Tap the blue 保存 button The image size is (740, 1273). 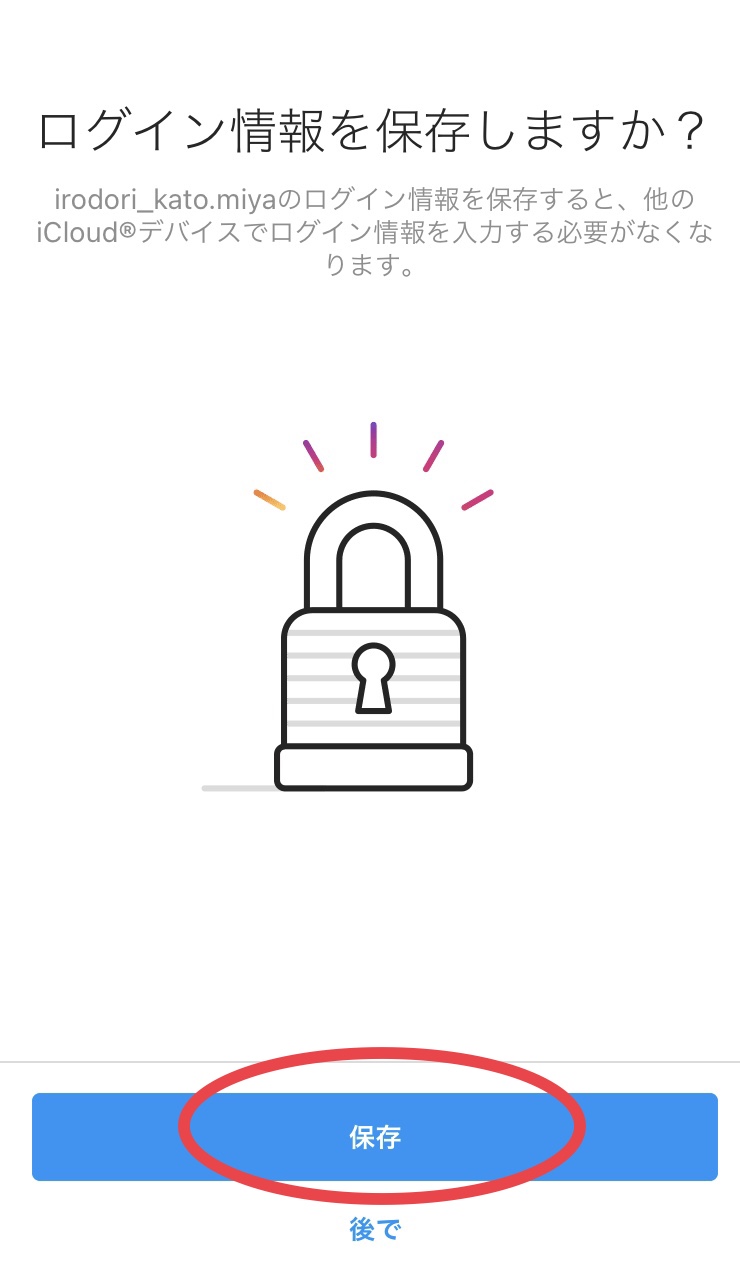click(x=375, y=1137)
